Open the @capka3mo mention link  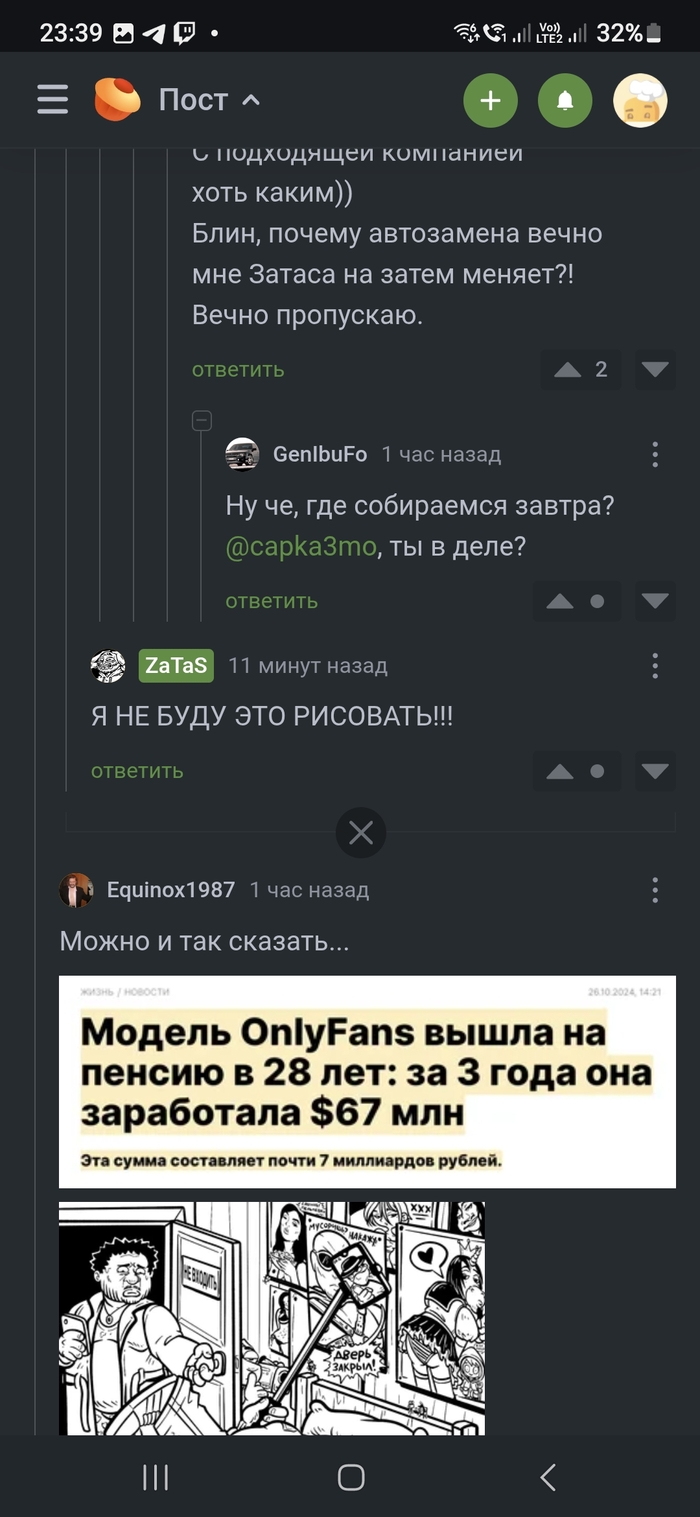[301, 547]
